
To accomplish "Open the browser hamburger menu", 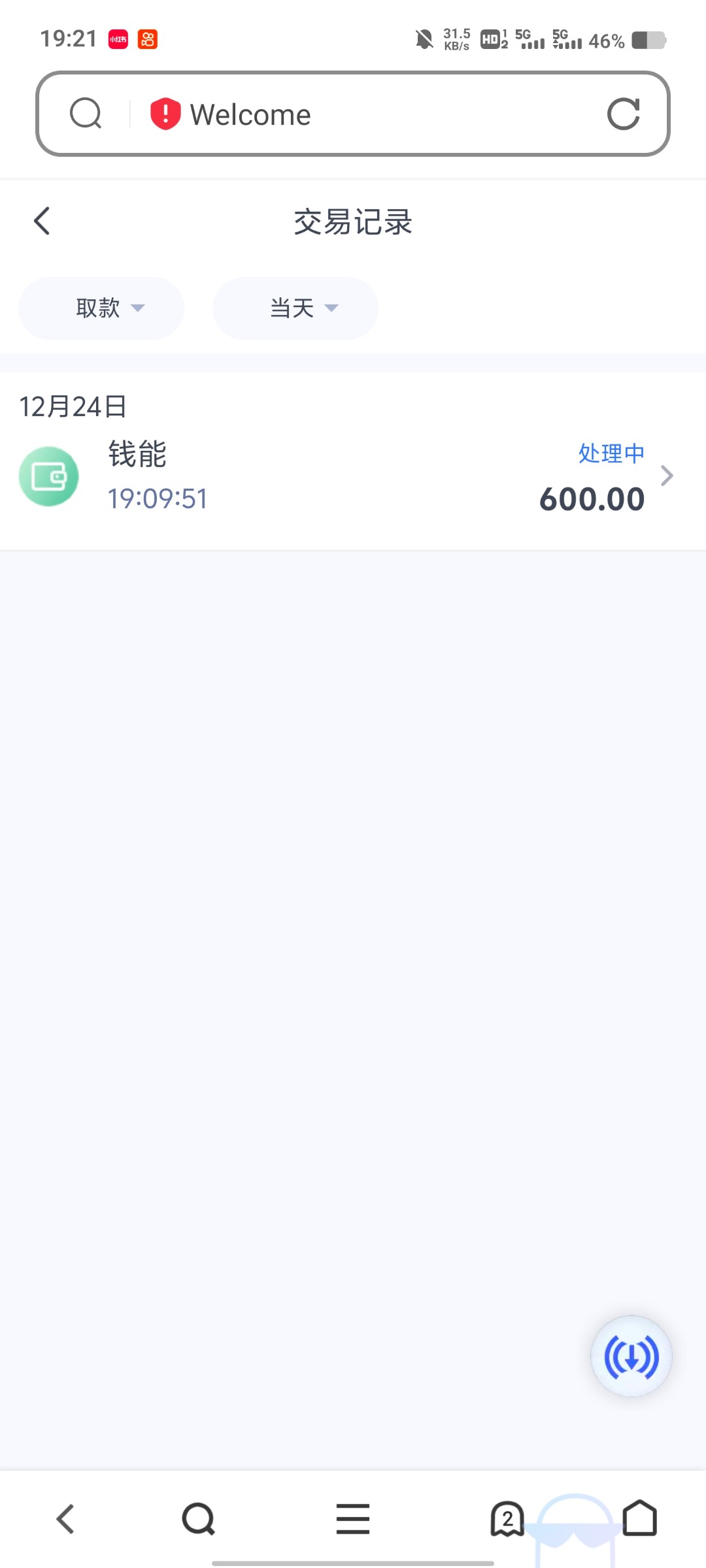I will point(353,1518).
